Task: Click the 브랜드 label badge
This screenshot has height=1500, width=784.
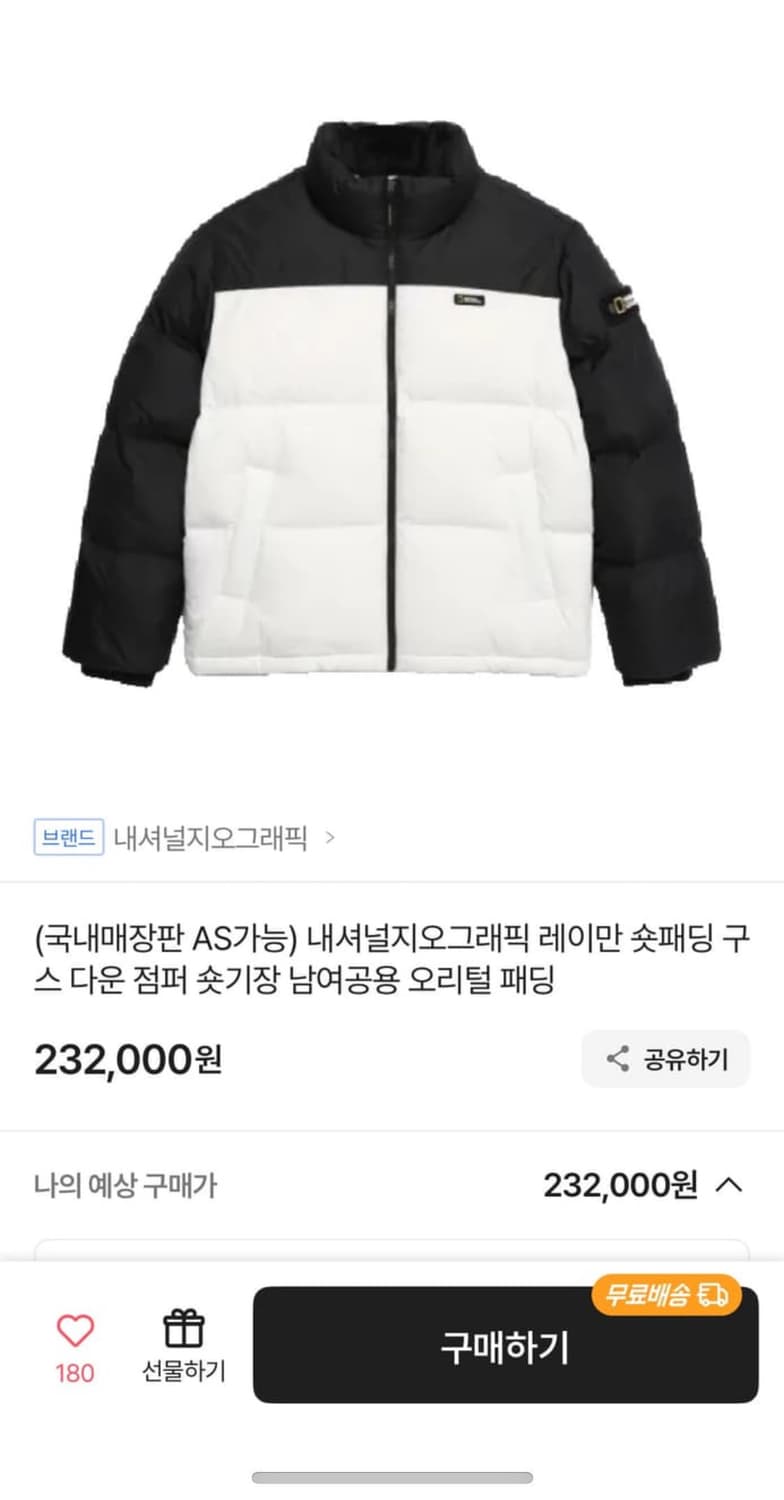Action: click(x=70, y=838)
